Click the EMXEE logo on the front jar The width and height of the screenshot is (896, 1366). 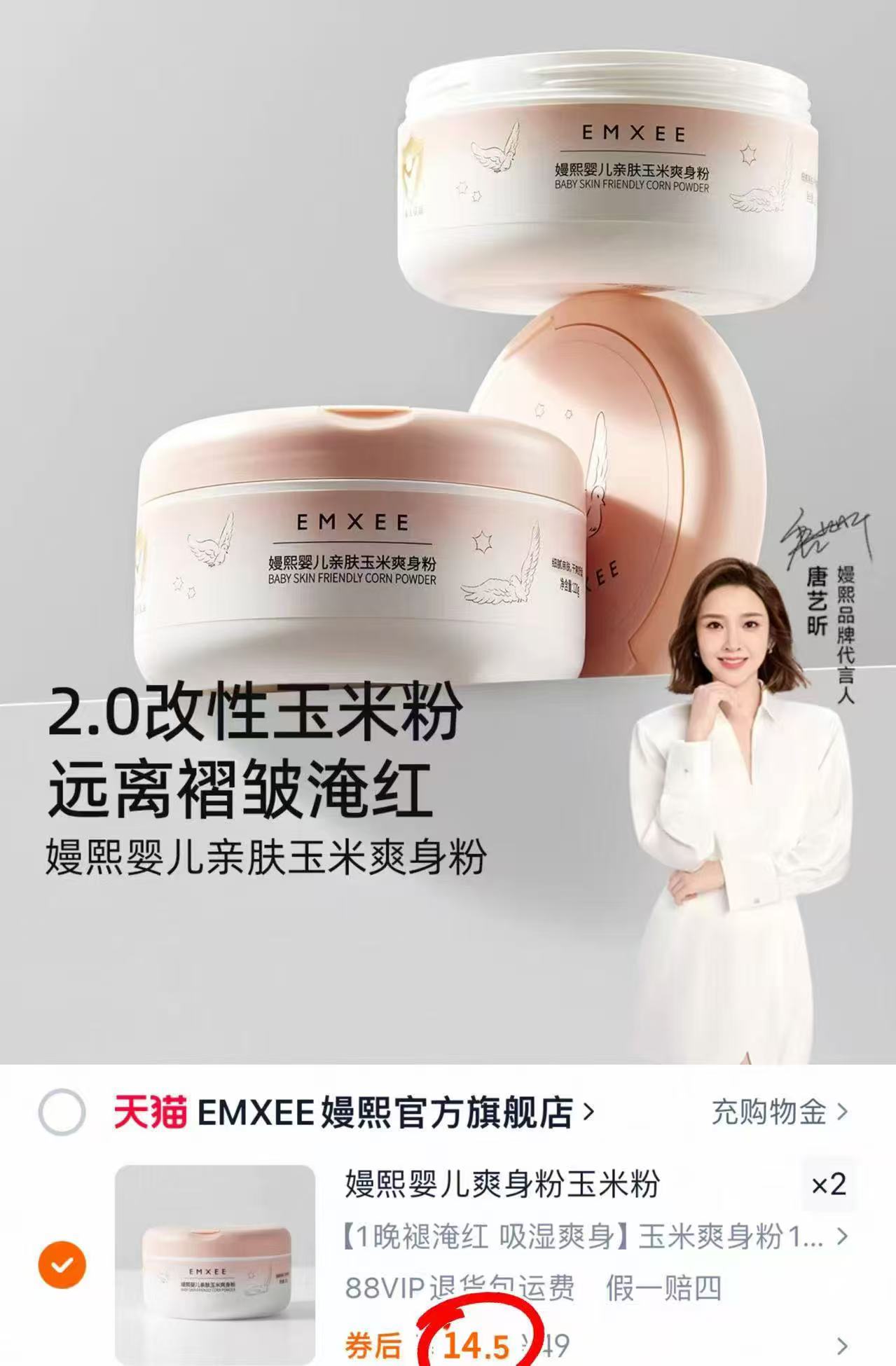[x=353, y=522]
